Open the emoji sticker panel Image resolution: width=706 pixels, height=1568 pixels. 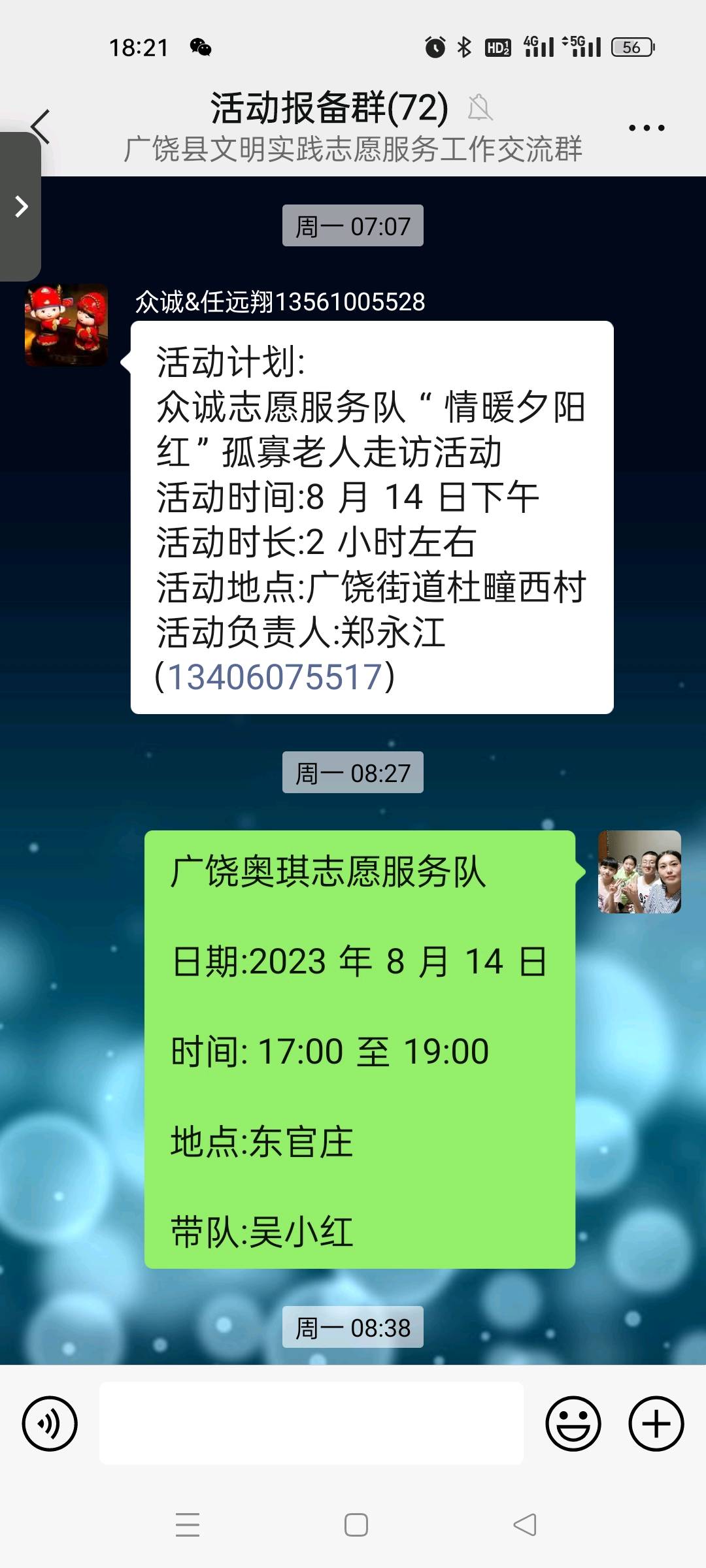(x=573, y=1424)
